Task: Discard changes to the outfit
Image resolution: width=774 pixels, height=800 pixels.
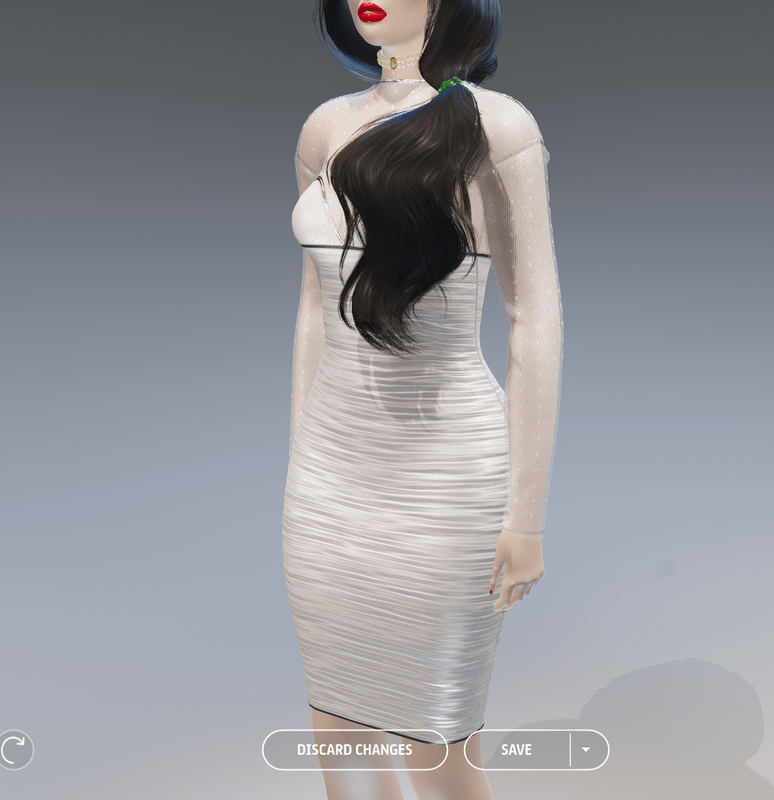Action: (354, 750)
